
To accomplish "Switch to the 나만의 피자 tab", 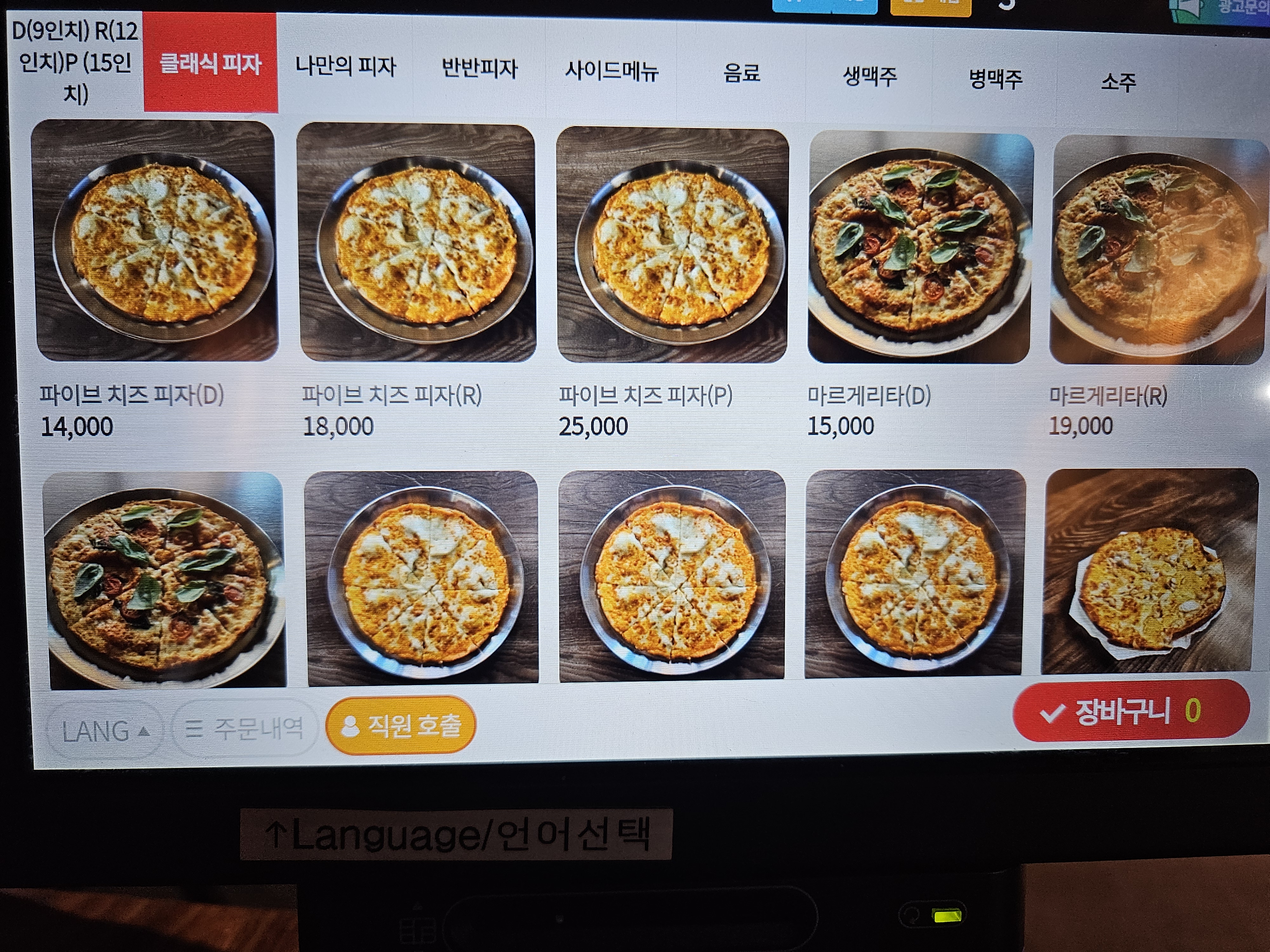I will [345, 67].
